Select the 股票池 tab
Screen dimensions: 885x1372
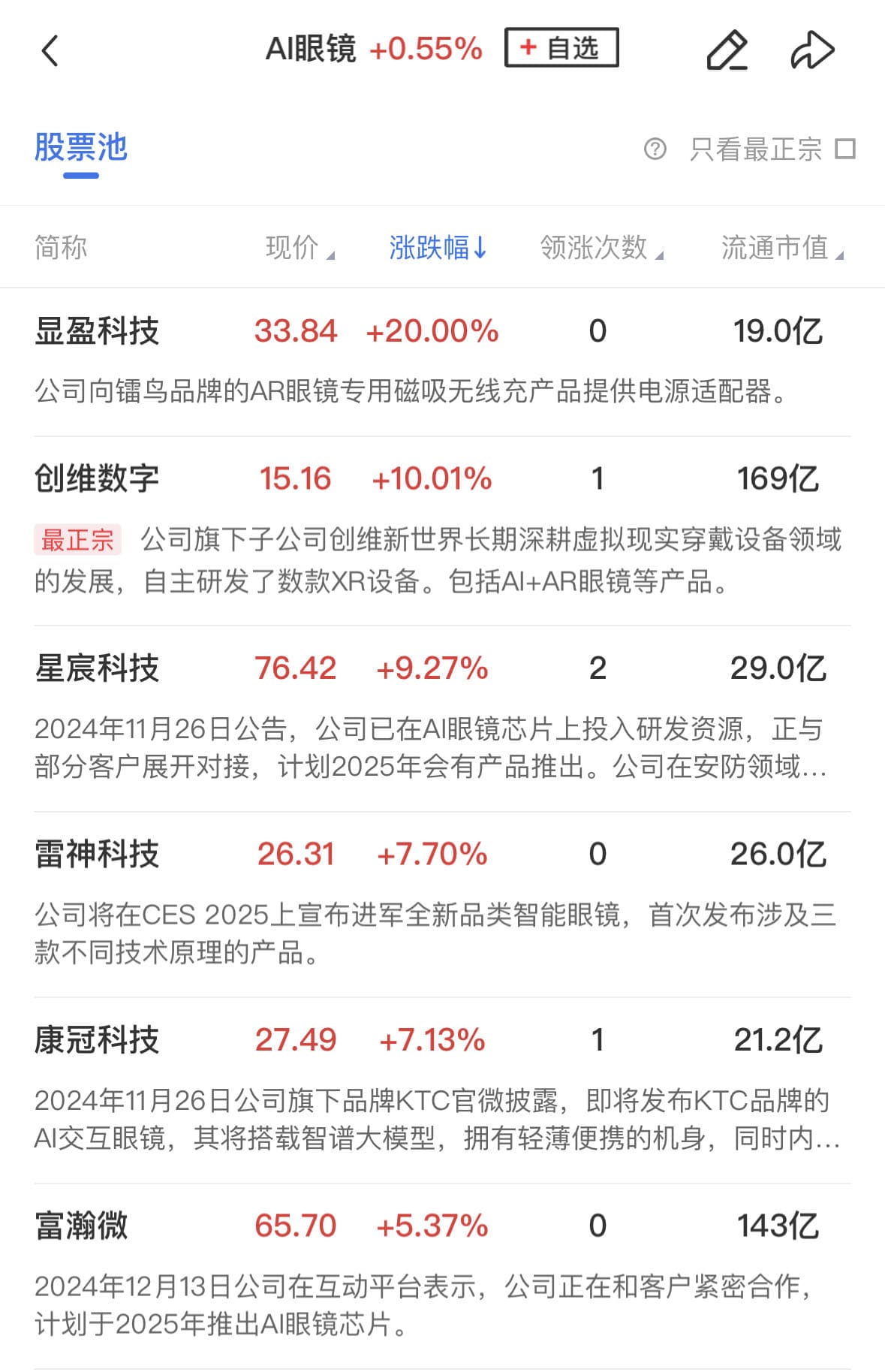[x=81, y=148]
